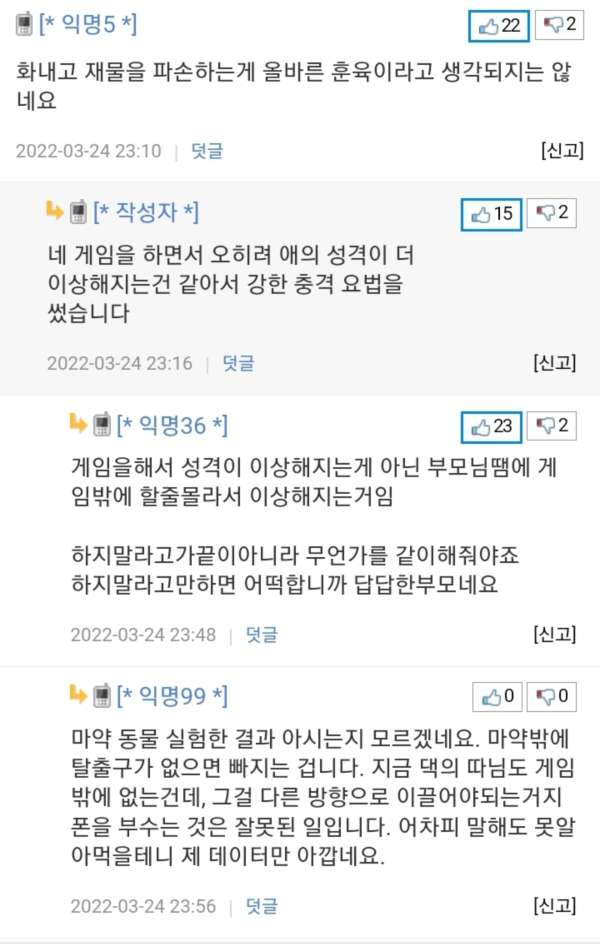Report 작성자's reply

click(x=555, y=363)
